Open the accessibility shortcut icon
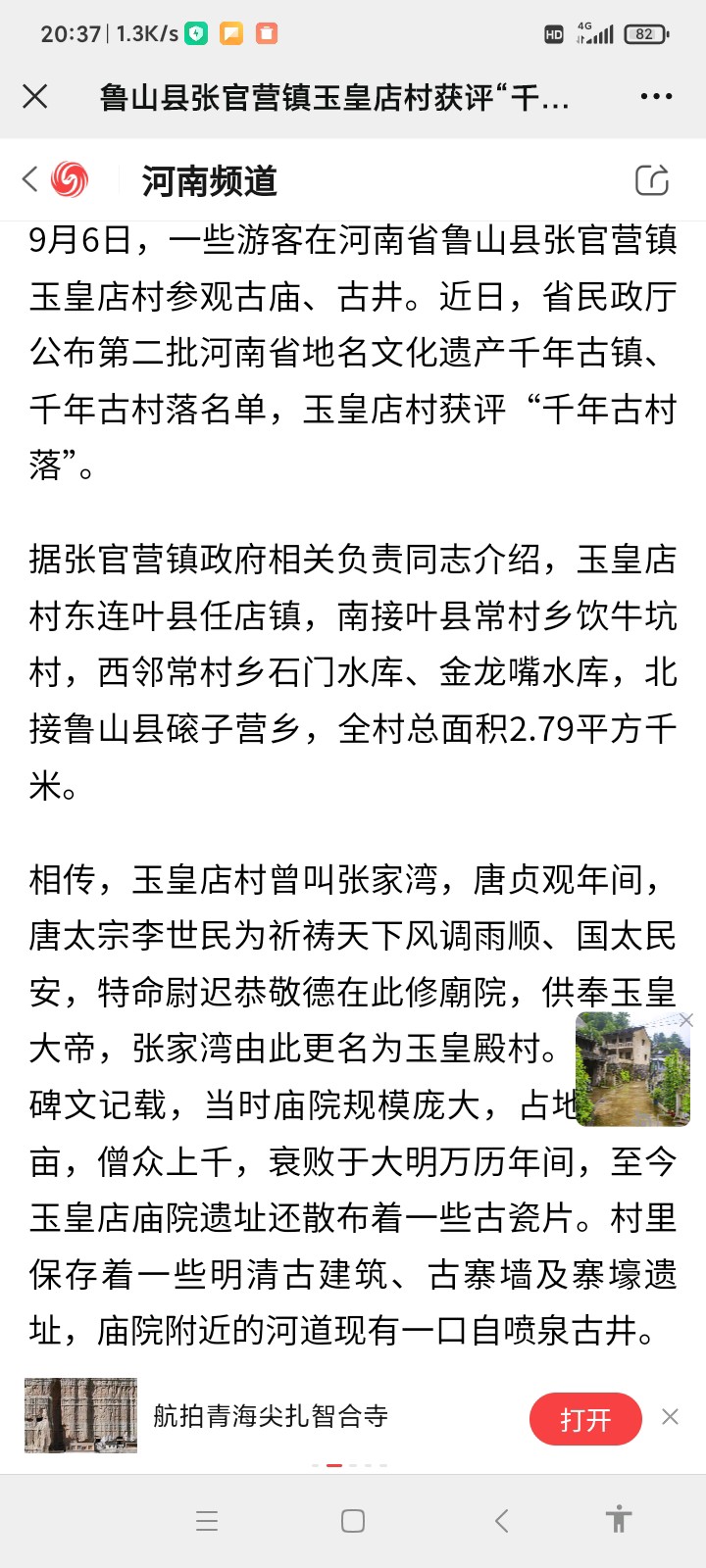This screenshot has height=1568, width=706. (x=619, y=1519)
